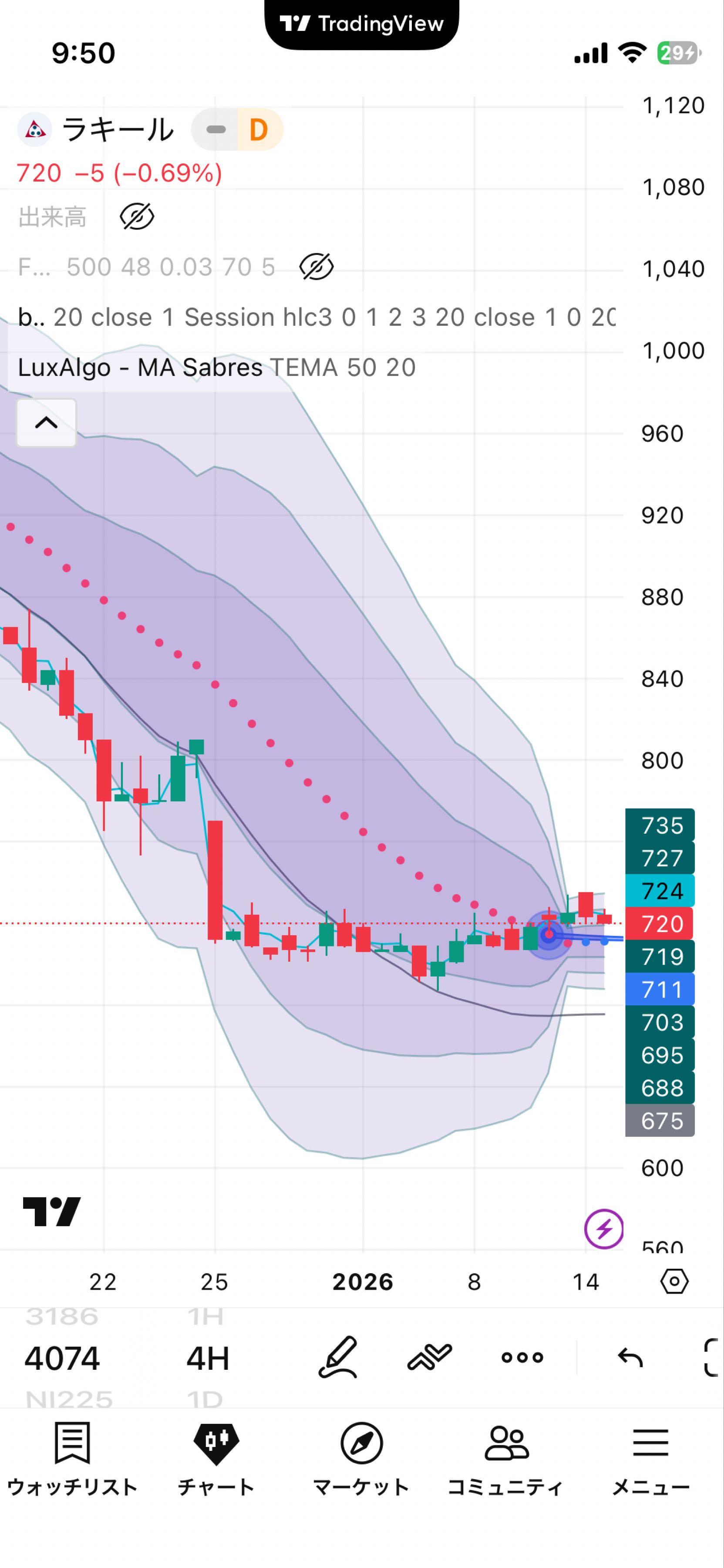This screenshot has height=1568, width=724.
Task: Undo the last chart action
Action: point(630,1357)
